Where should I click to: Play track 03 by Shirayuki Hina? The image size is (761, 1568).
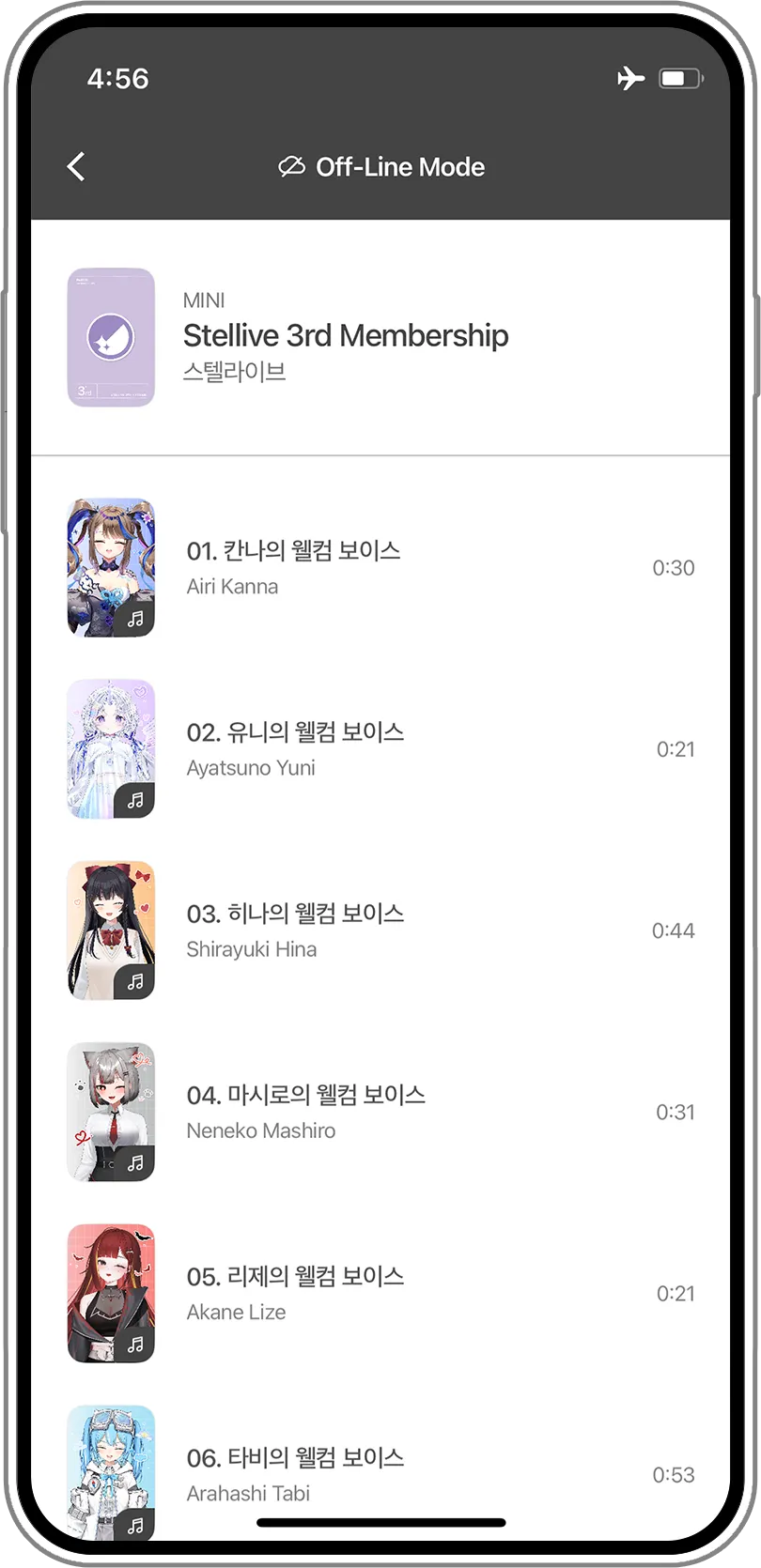[380, 930]
